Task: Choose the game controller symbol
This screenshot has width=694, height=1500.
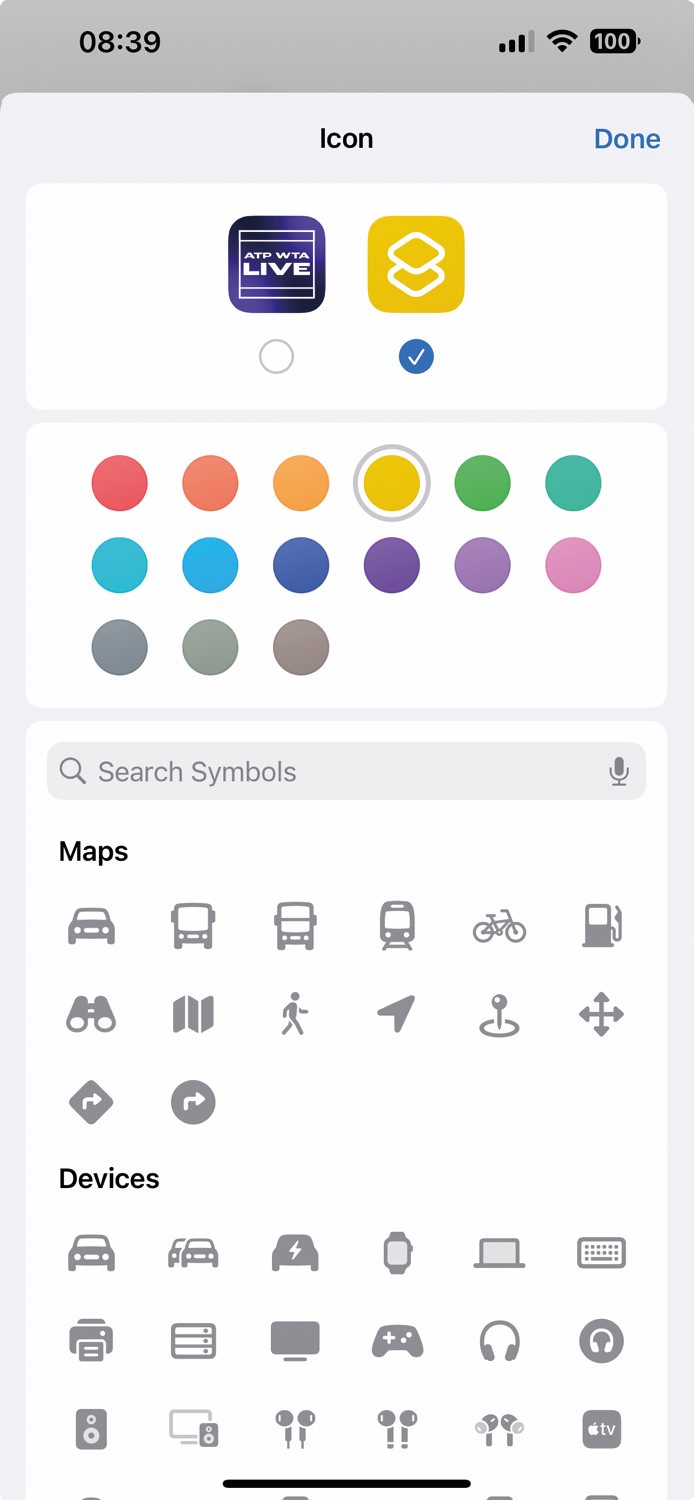Action: click(x=397, y=1340)
